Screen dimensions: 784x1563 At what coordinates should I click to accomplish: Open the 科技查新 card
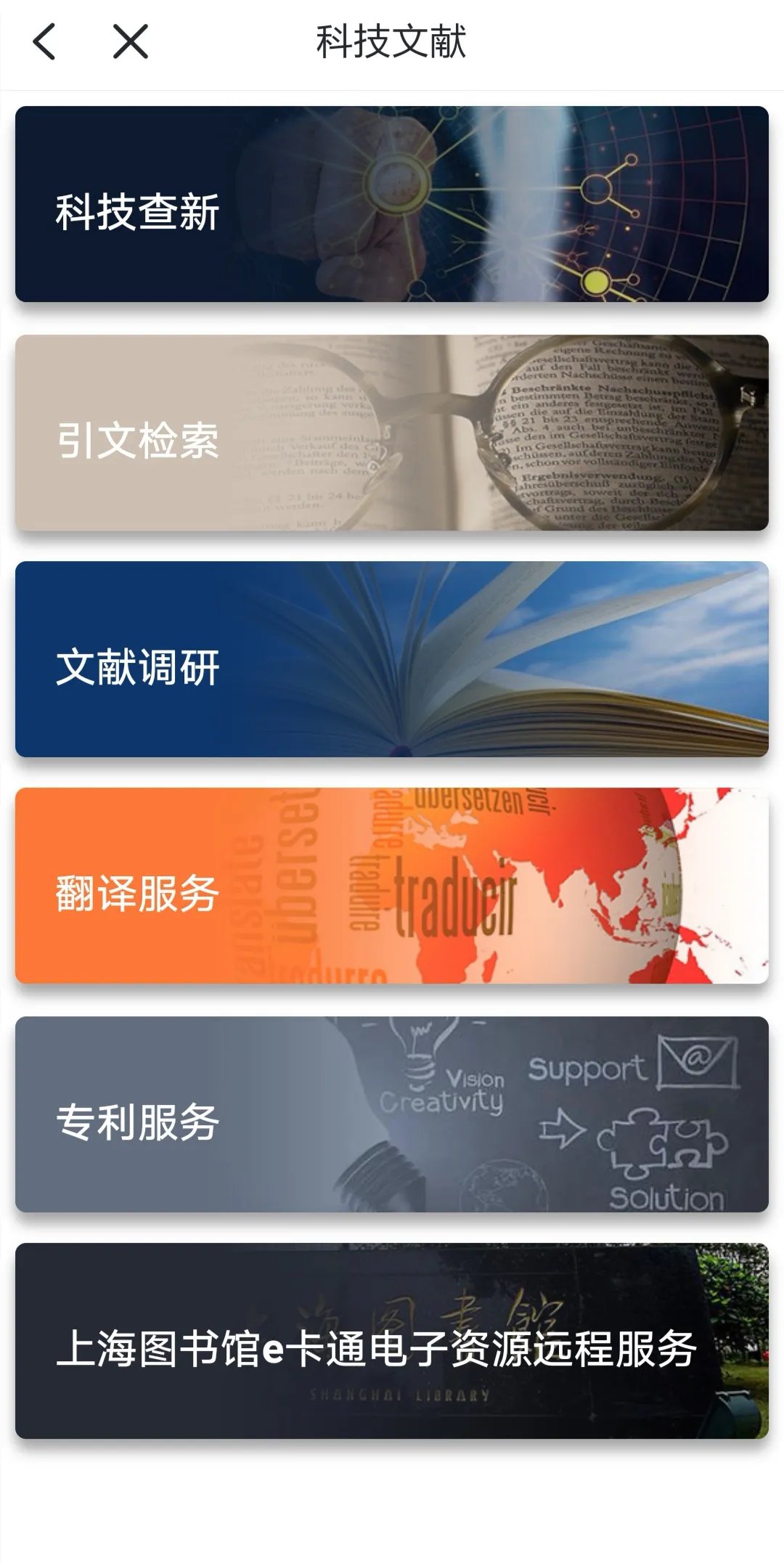pyautogui.click(x=392, y=204)
